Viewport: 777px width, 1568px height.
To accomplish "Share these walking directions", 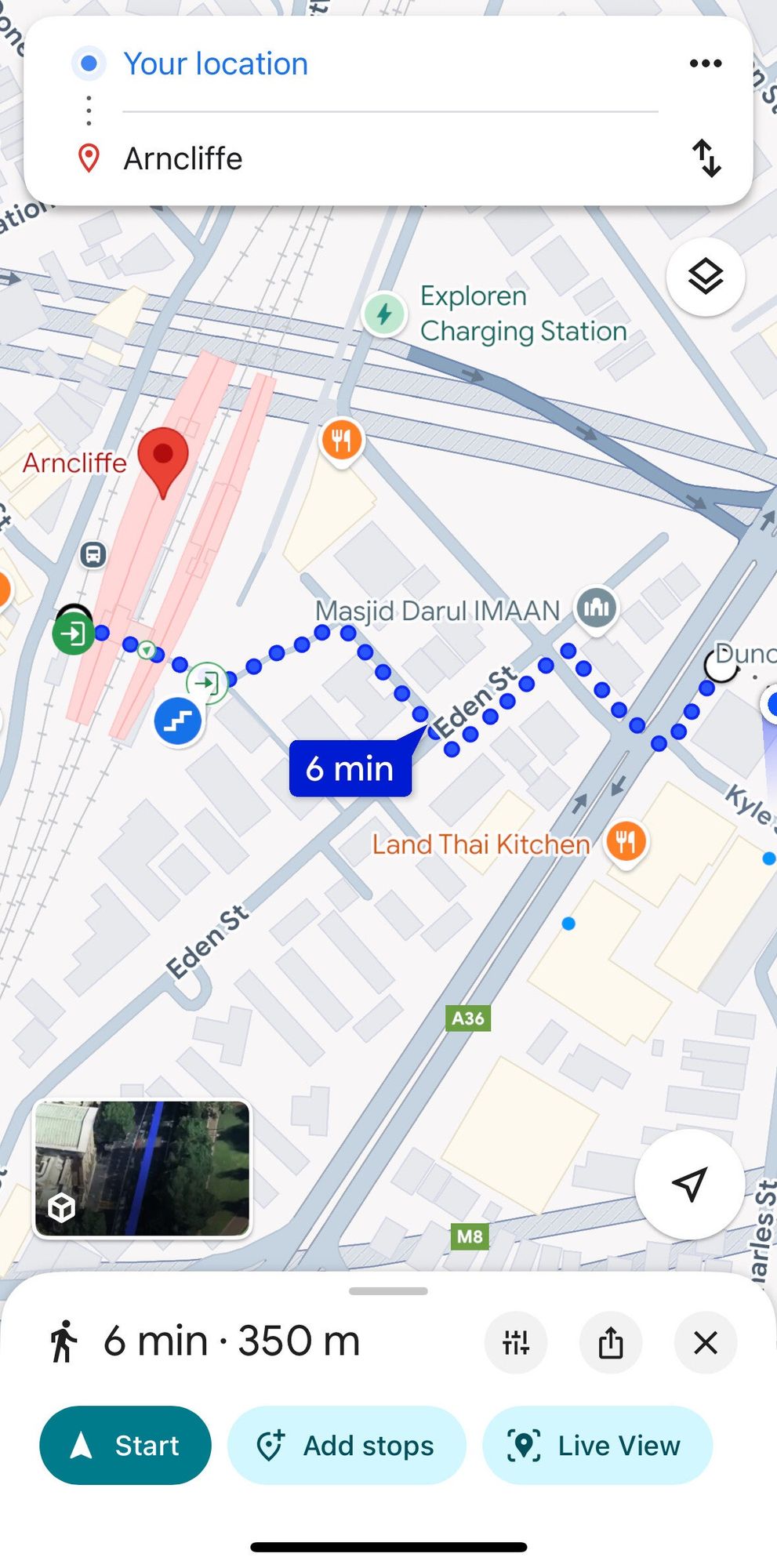I will [611, 1343].
